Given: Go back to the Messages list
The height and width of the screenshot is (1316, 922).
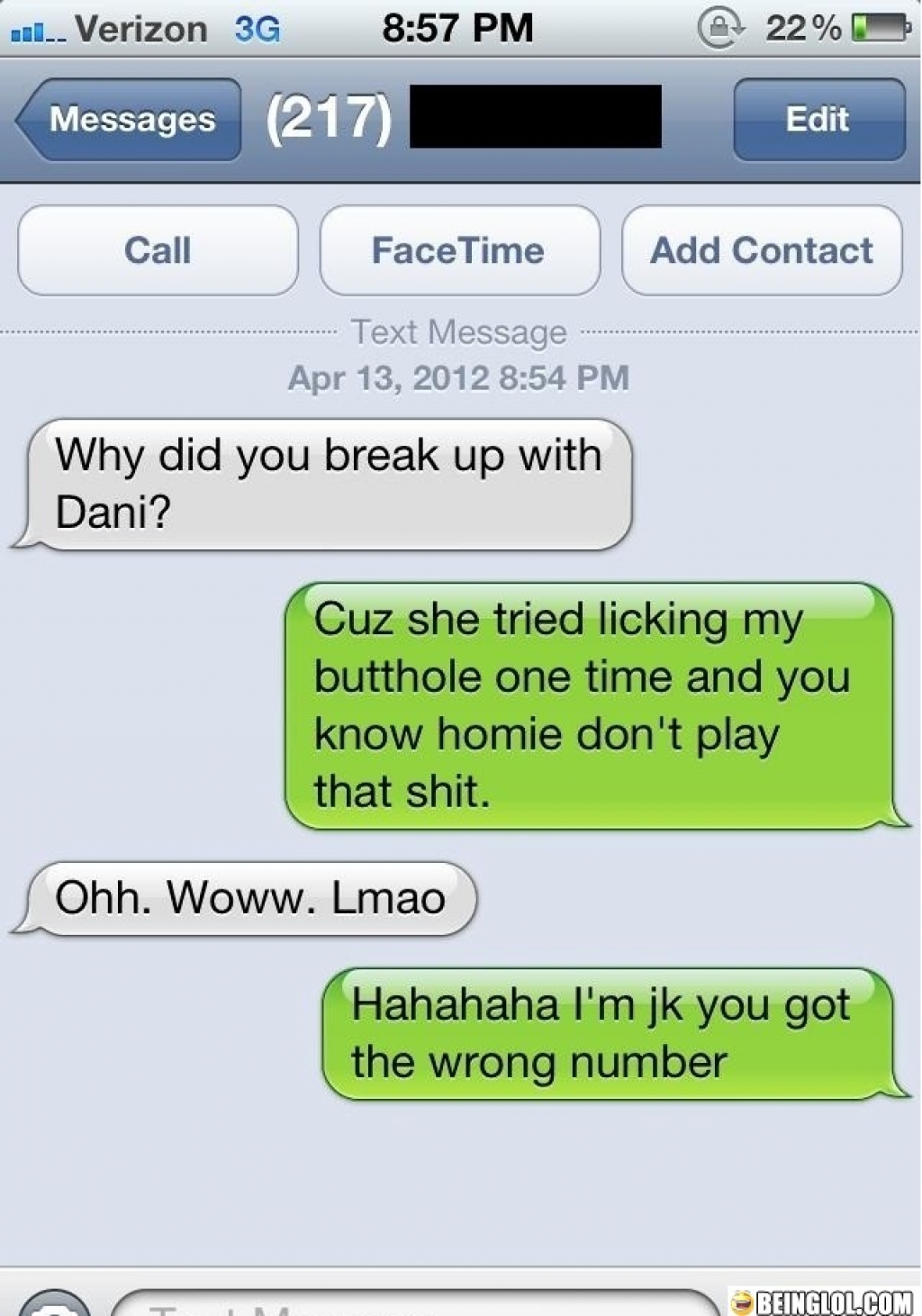Looking at the screenshot, I should [131, 120].
